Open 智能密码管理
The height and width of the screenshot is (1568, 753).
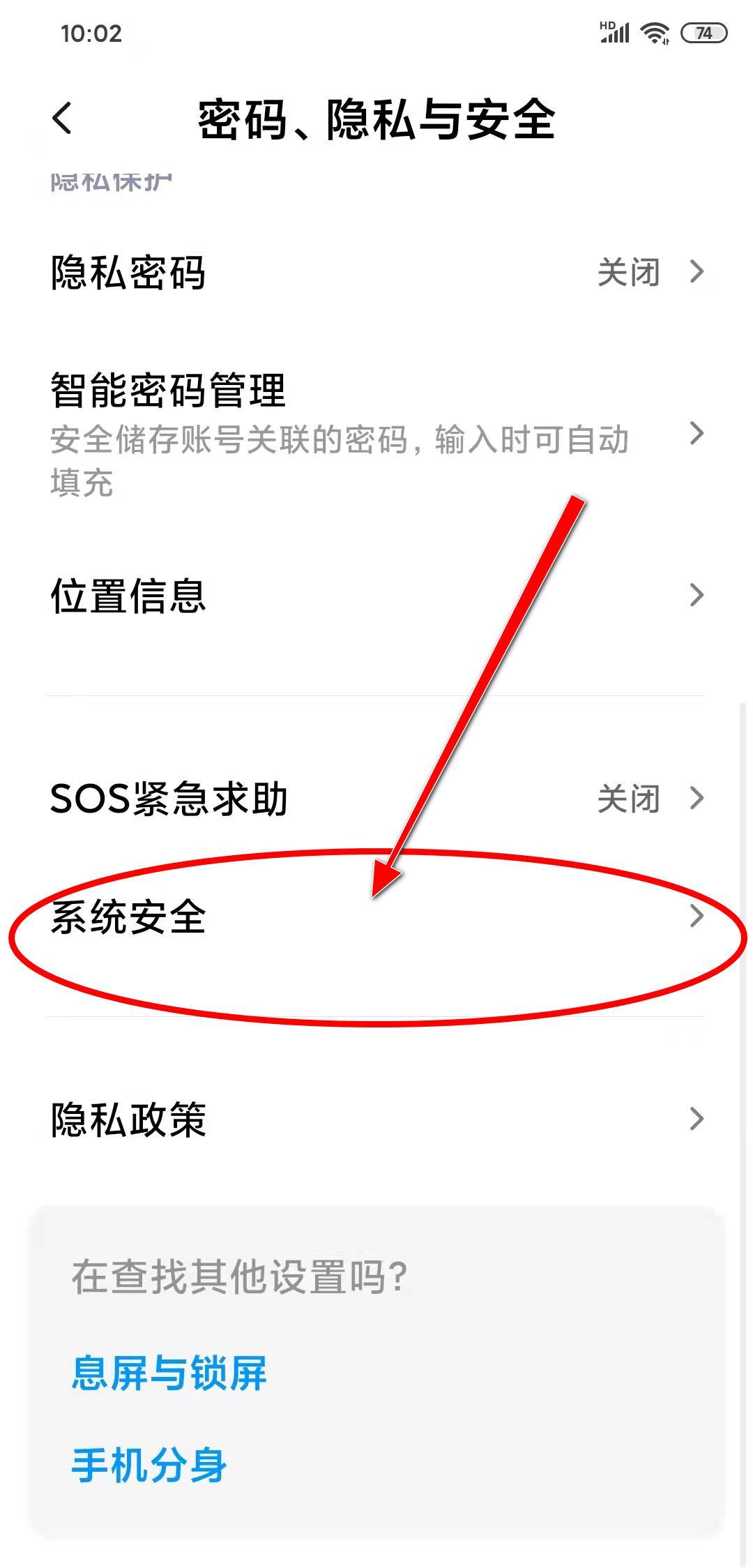point(376,434)
